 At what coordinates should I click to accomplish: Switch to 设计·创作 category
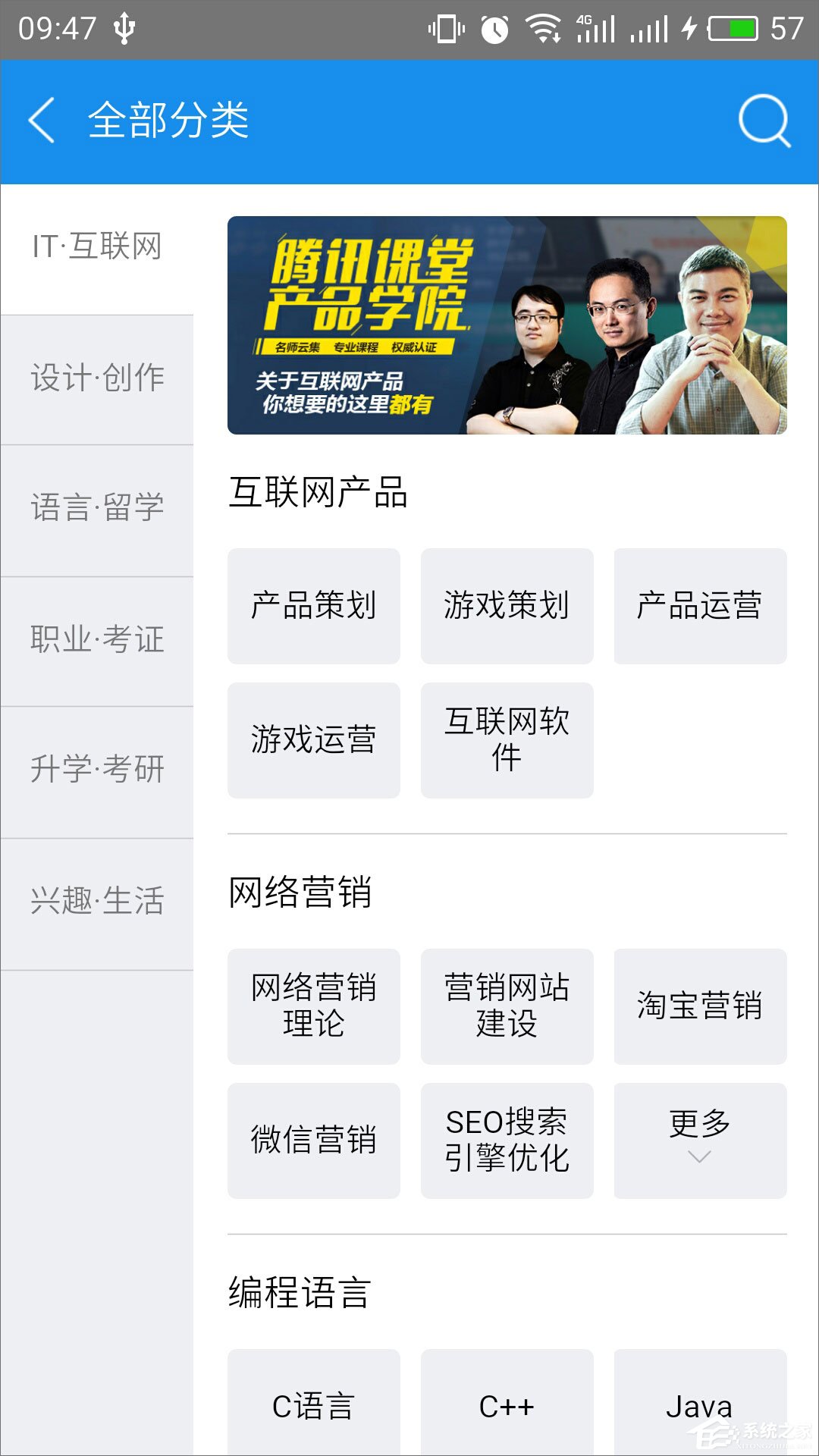coord(97,378)
